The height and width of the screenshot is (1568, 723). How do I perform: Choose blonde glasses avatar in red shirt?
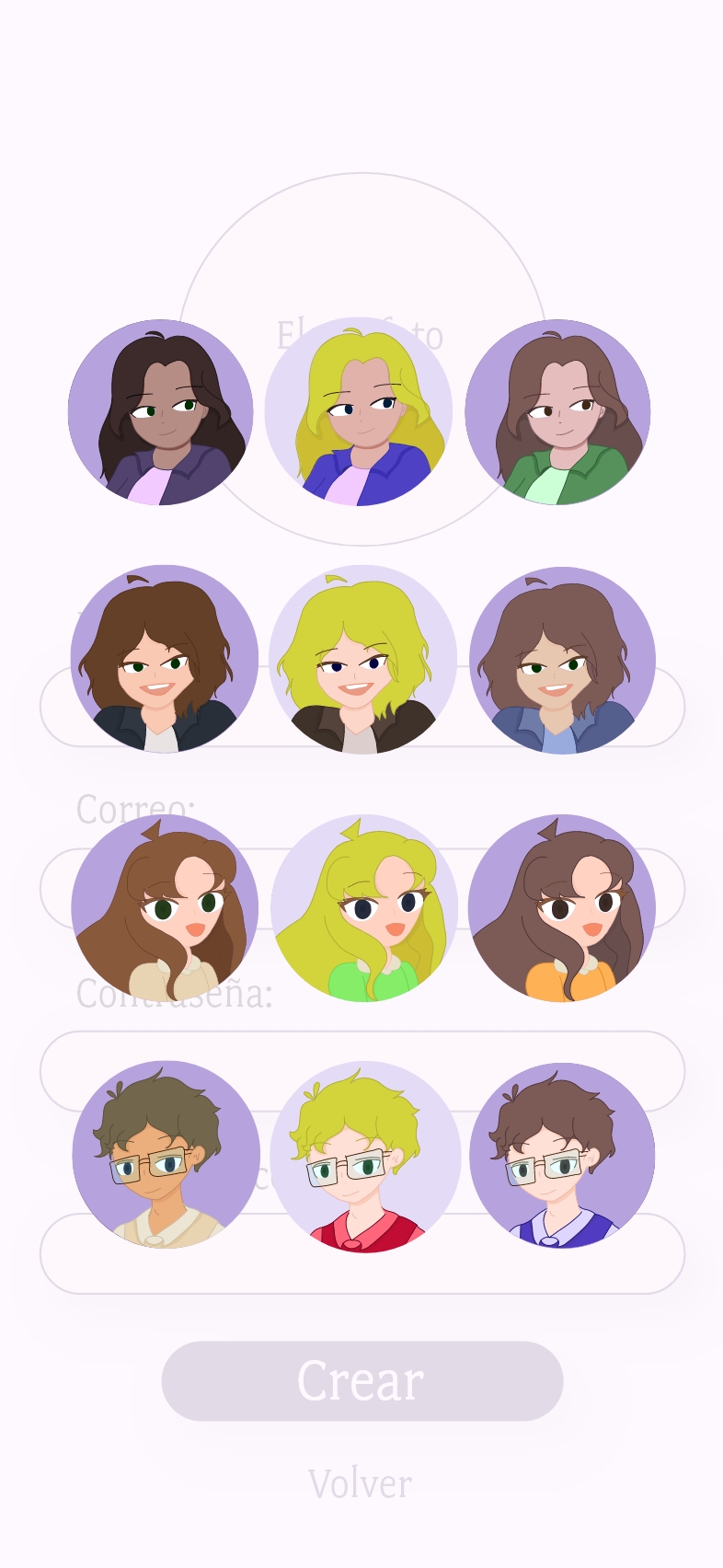coord(365,1159)
